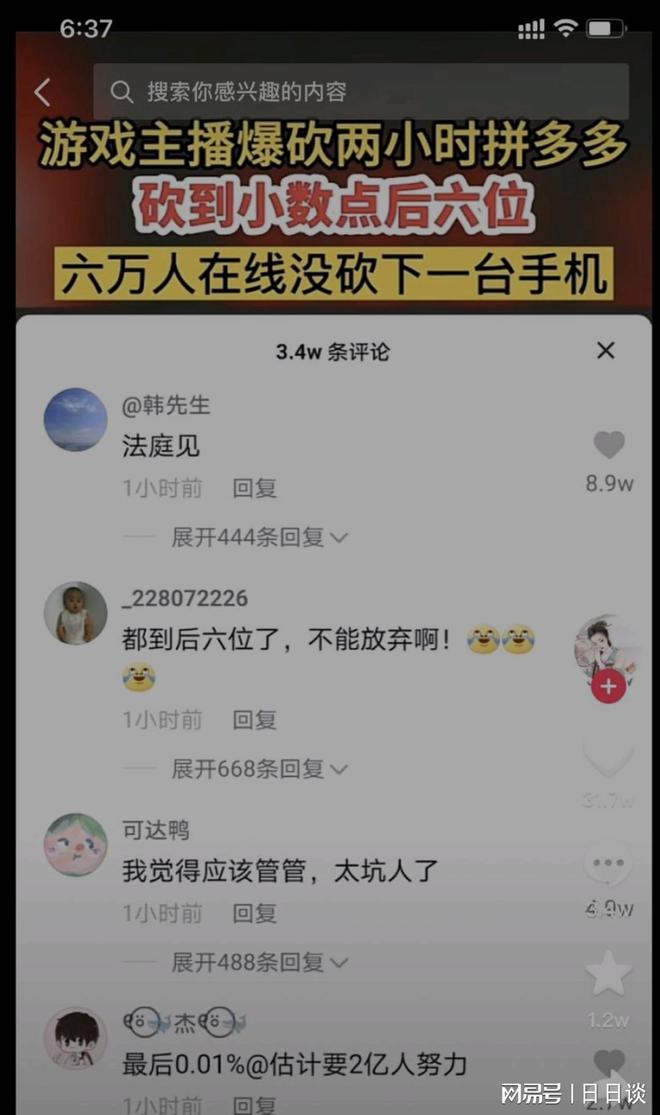Viewport: 660px width, 1115px height.
Task: Reply to 可达鸭's comment
Action: (254, 912)
